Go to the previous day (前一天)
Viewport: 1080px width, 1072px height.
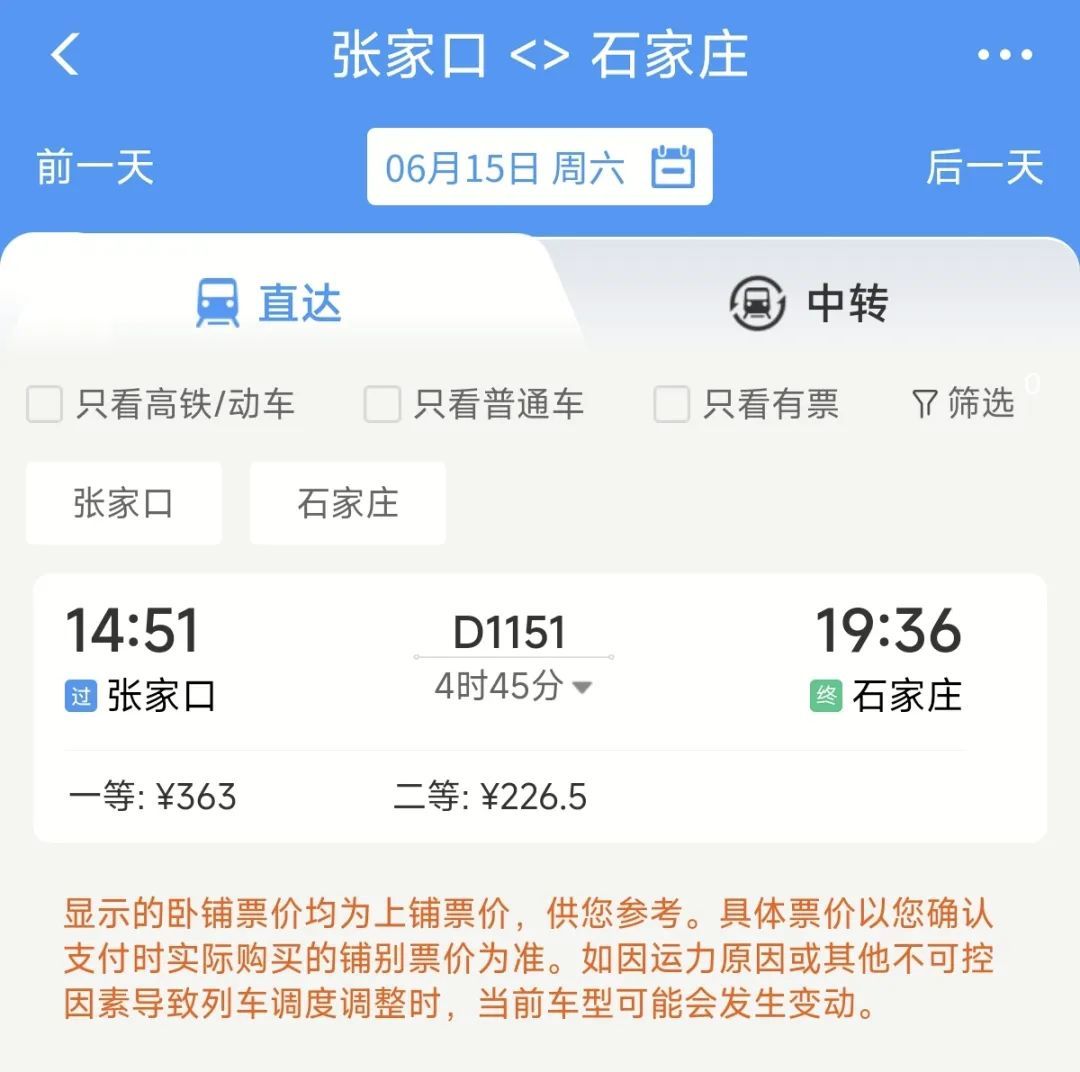coord(95,167)
